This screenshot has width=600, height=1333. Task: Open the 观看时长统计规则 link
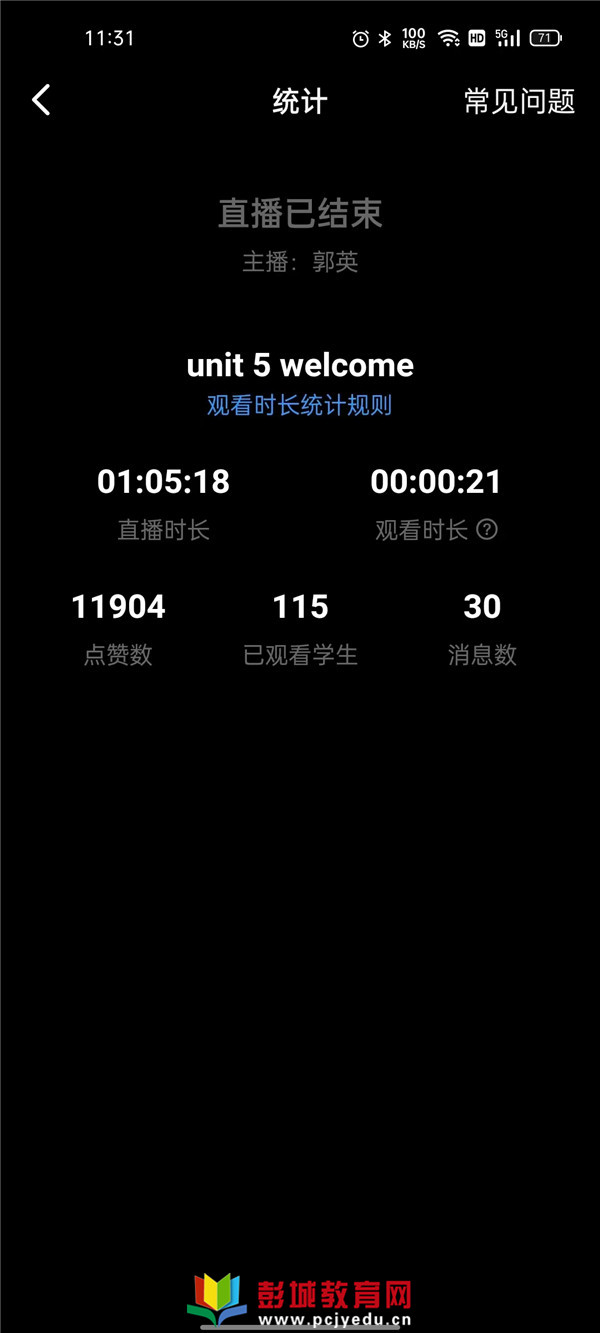(x=299, y=405)
